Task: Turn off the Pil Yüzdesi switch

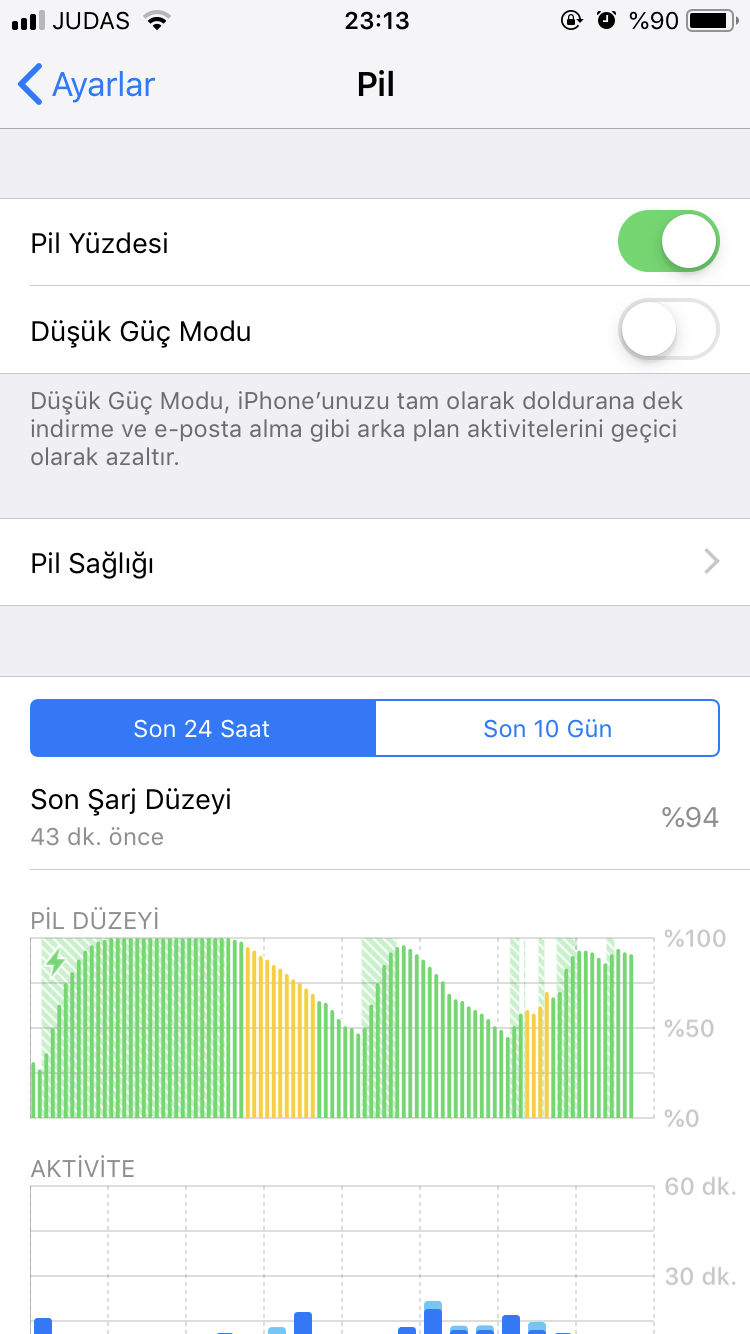Action: click(x=669, y=241)
